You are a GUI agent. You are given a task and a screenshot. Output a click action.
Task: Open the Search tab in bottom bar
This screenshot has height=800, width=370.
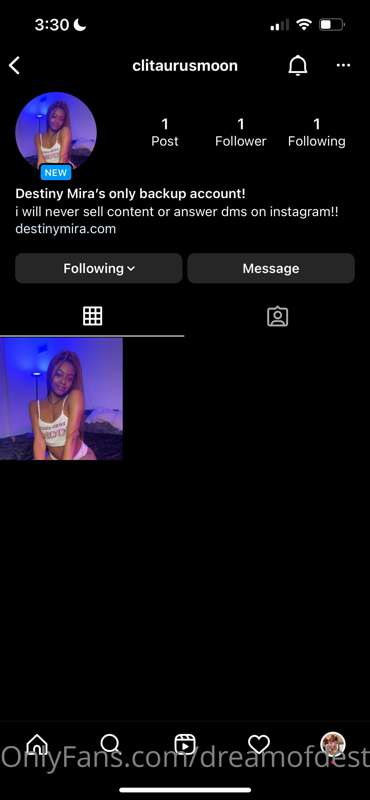point(110,745)
